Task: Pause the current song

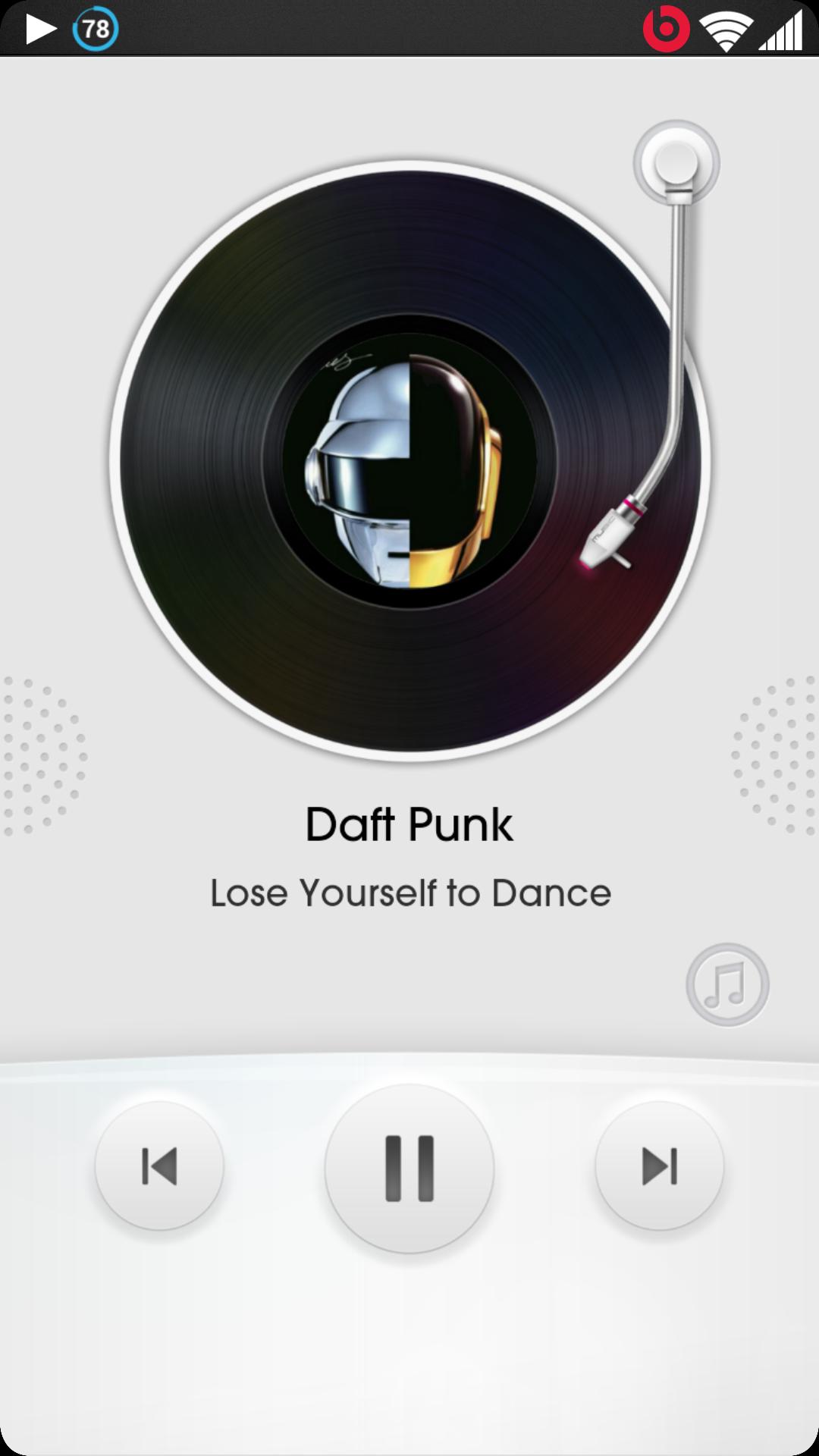Action: [409, 1169]
